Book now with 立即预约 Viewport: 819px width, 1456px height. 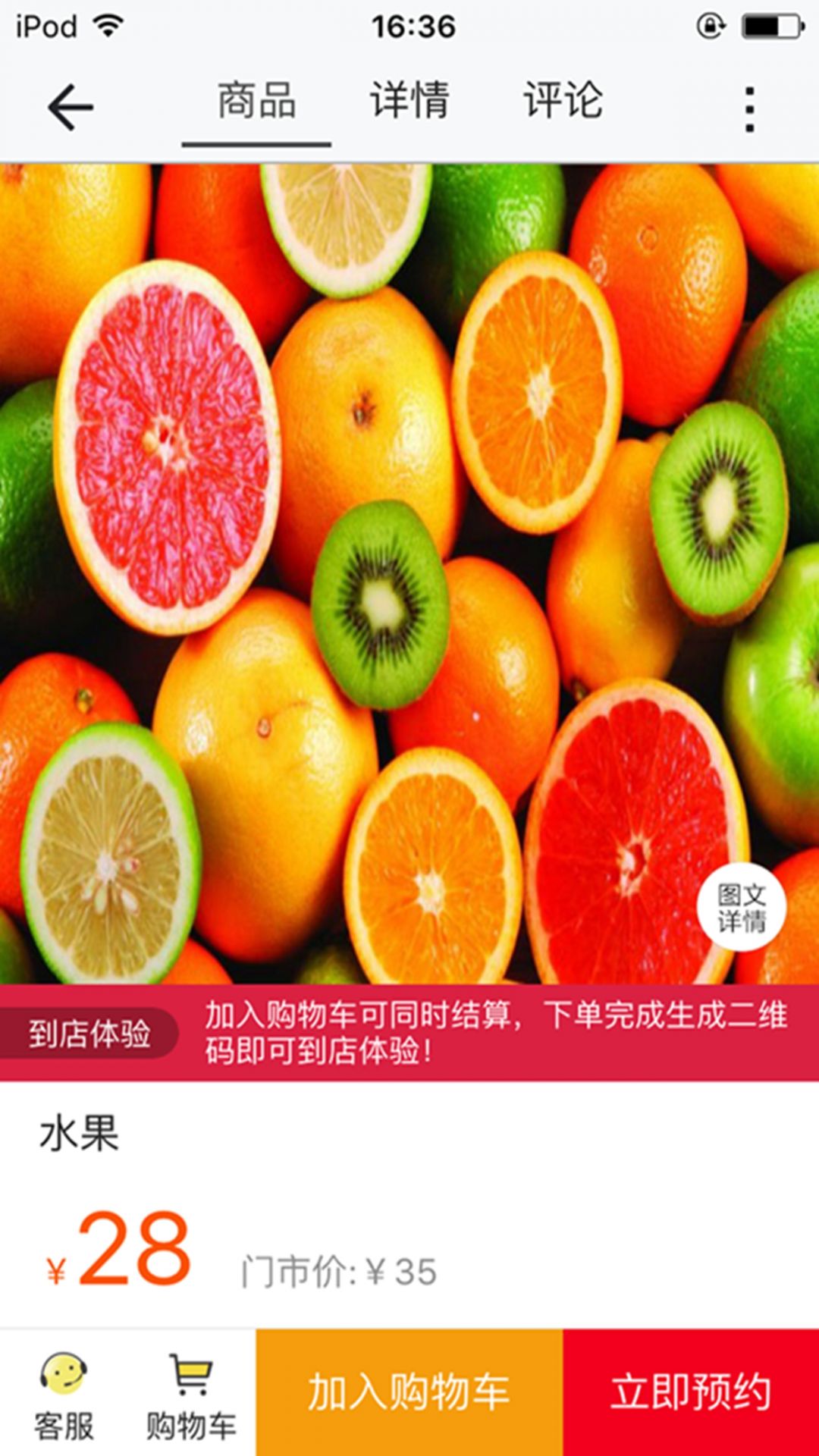point(691,1392)
